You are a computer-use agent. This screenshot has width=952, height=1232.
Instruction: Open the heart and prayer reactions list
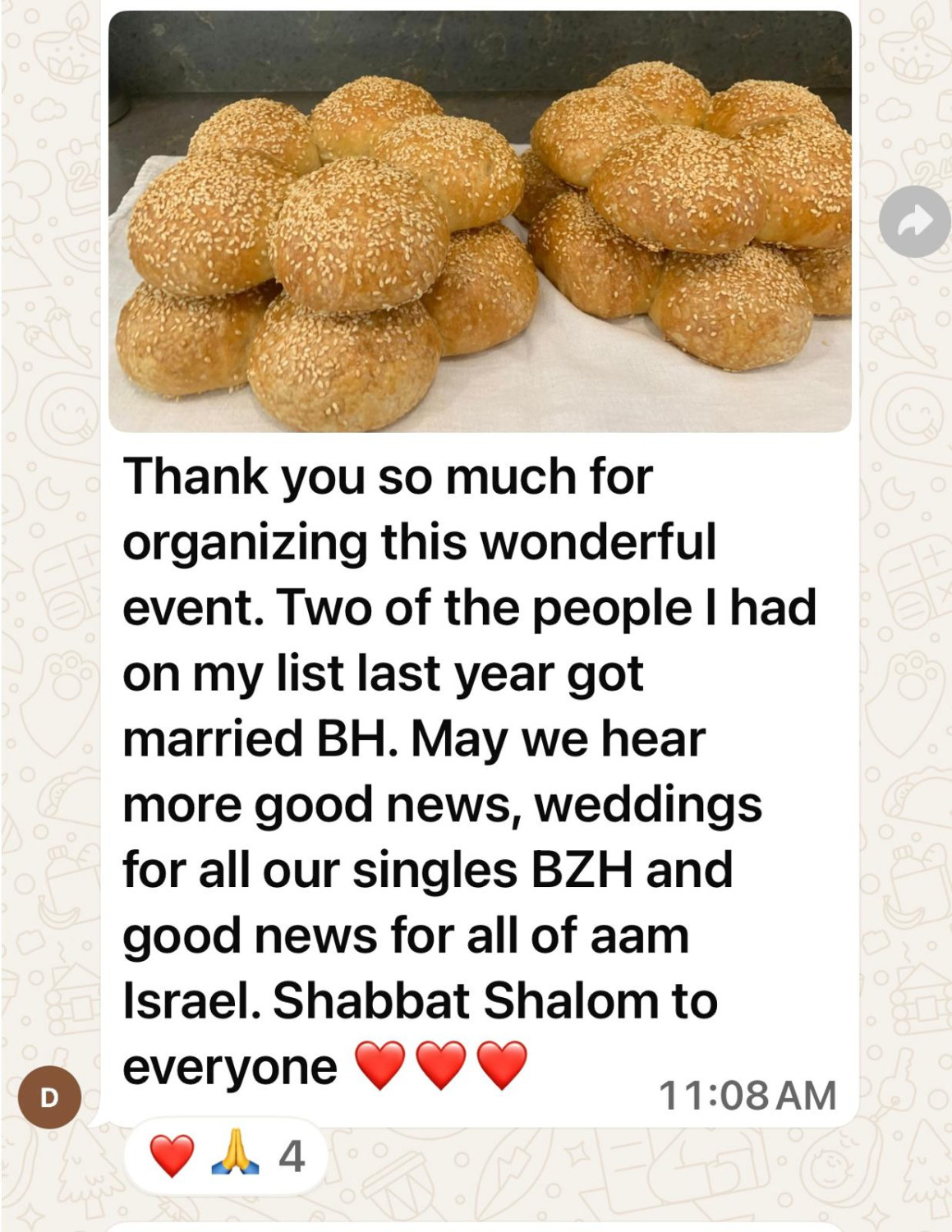pyautogui.click(x=226, y=1156)
